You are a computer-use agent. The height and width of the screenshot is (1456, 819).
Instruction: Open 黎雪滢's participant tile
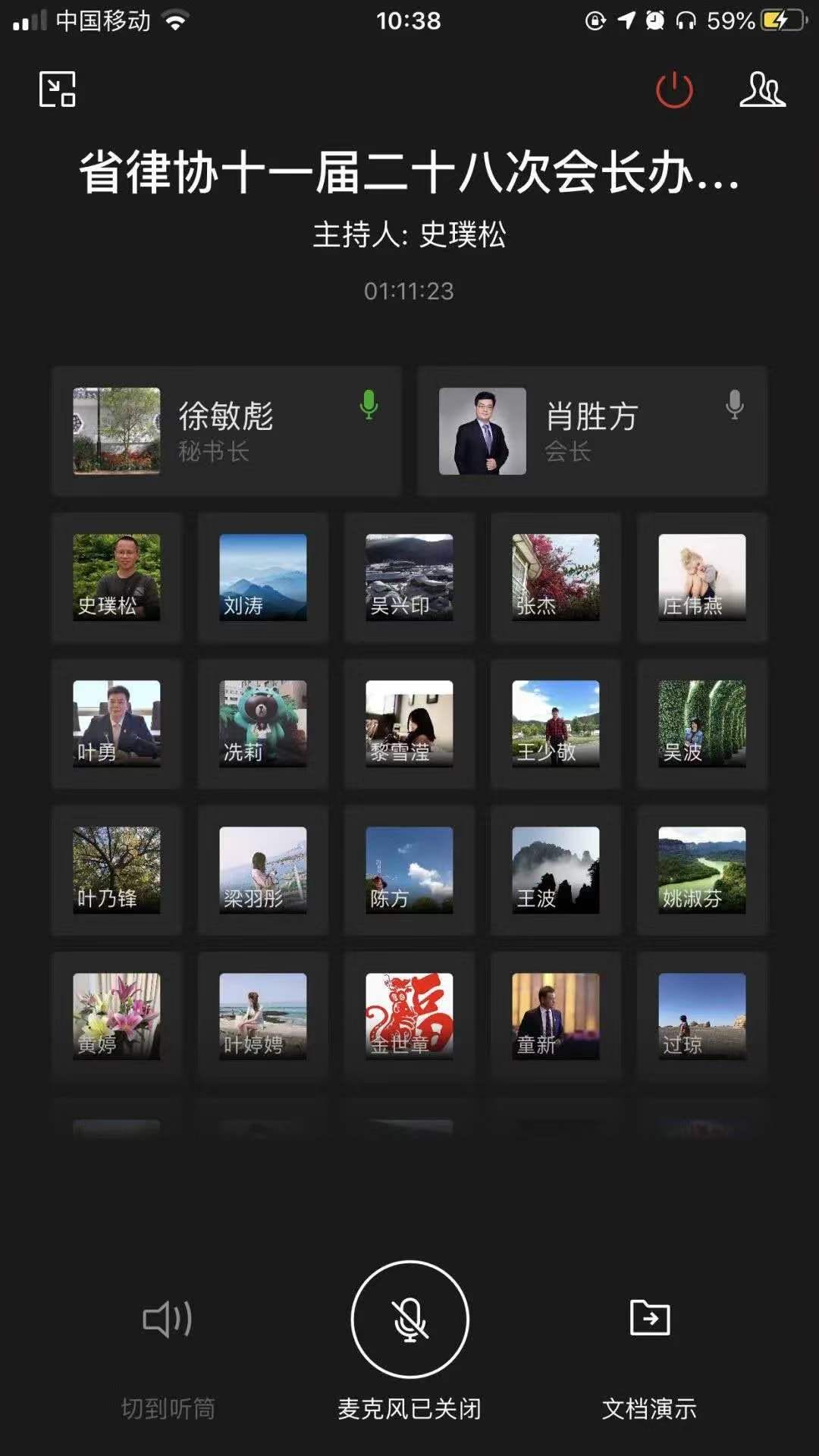(x=409, y=723)
